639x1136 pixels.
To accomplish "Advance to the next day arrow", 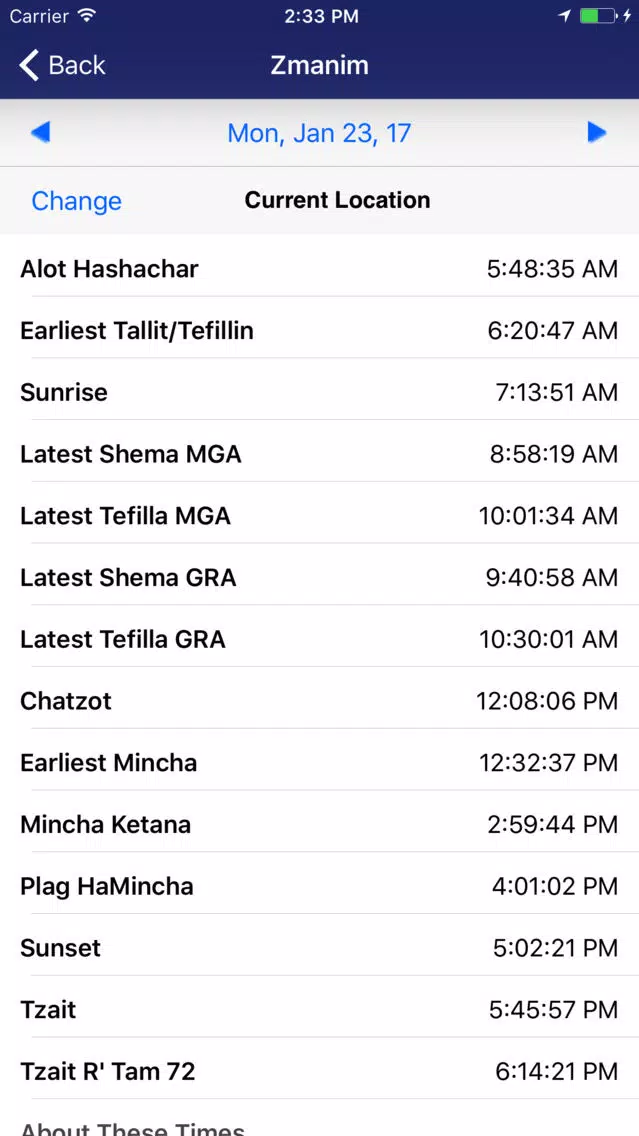I will coord(597,133).
